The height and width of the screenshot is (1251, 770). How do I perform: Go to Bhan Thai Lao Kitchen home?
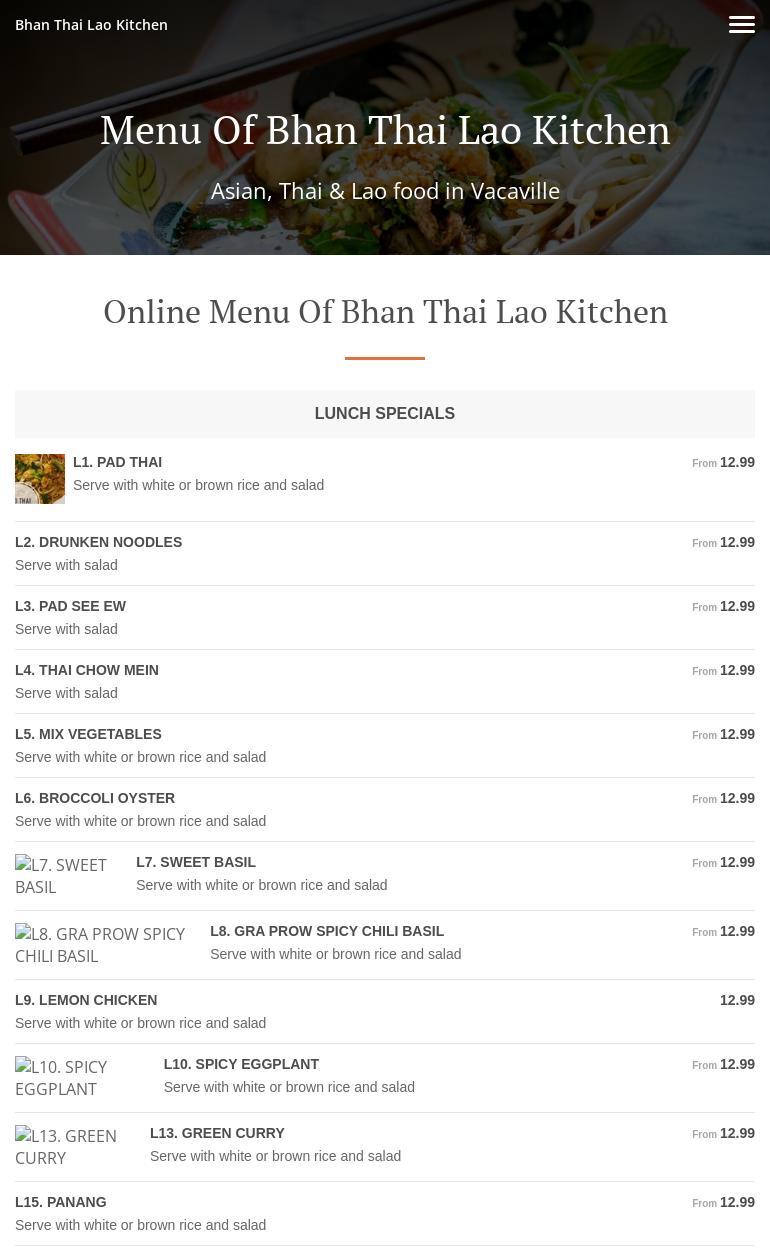[91, 25]
